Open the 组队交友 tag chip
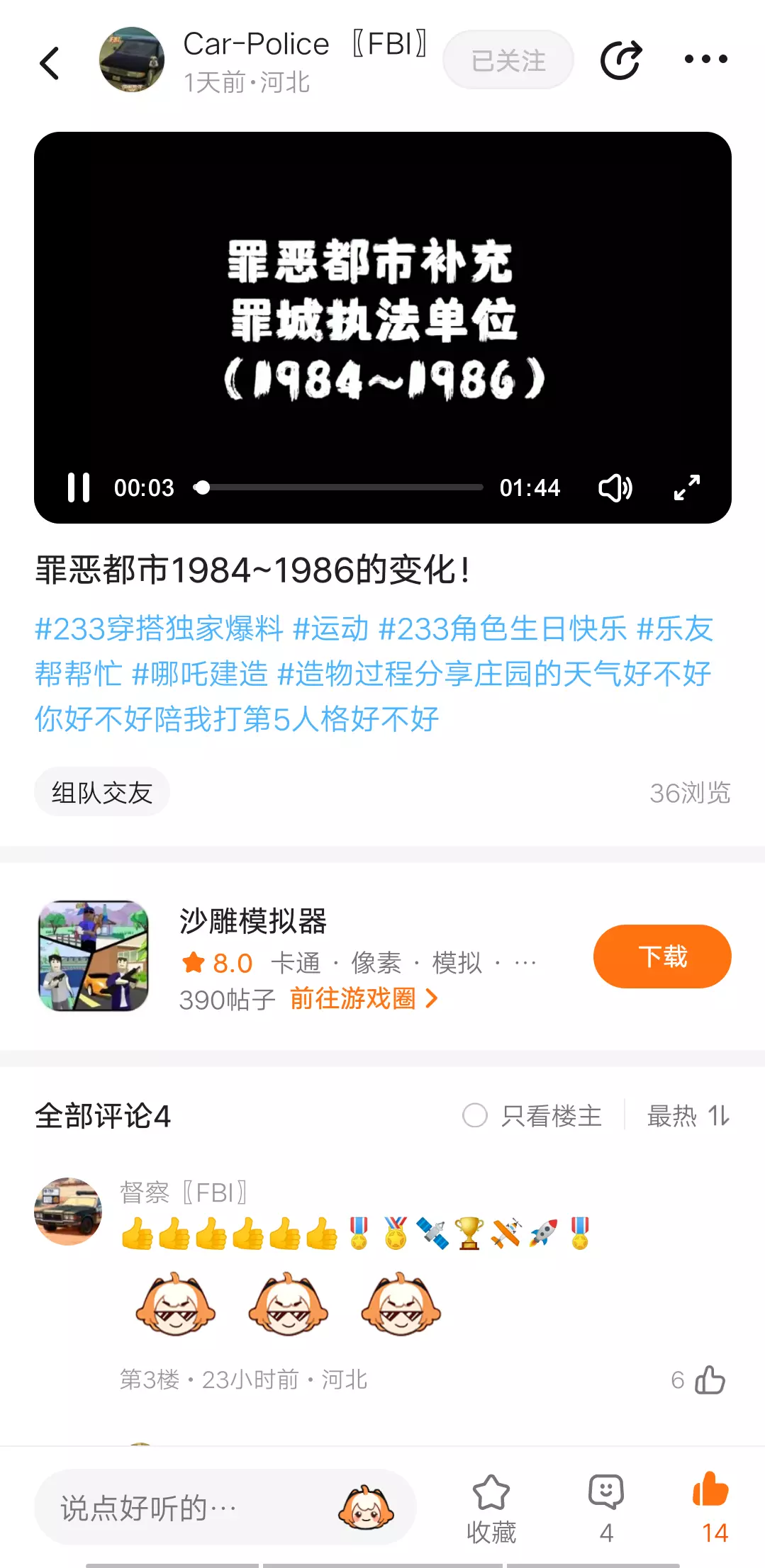 click(x=102, y=792)
